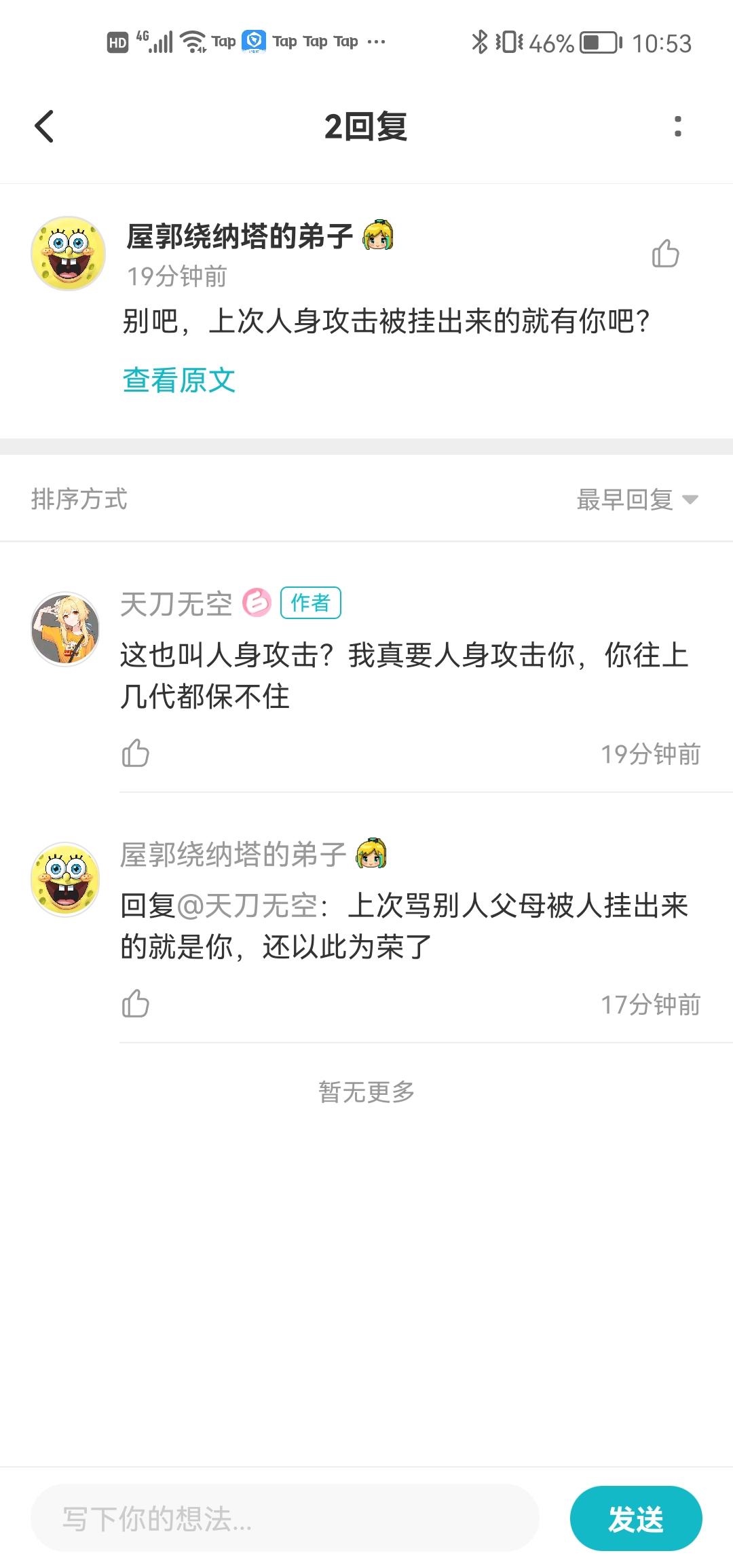The image size is (733, 1568).
Task: Open the 查看原文 link
Action: click(x=179, y=380)
